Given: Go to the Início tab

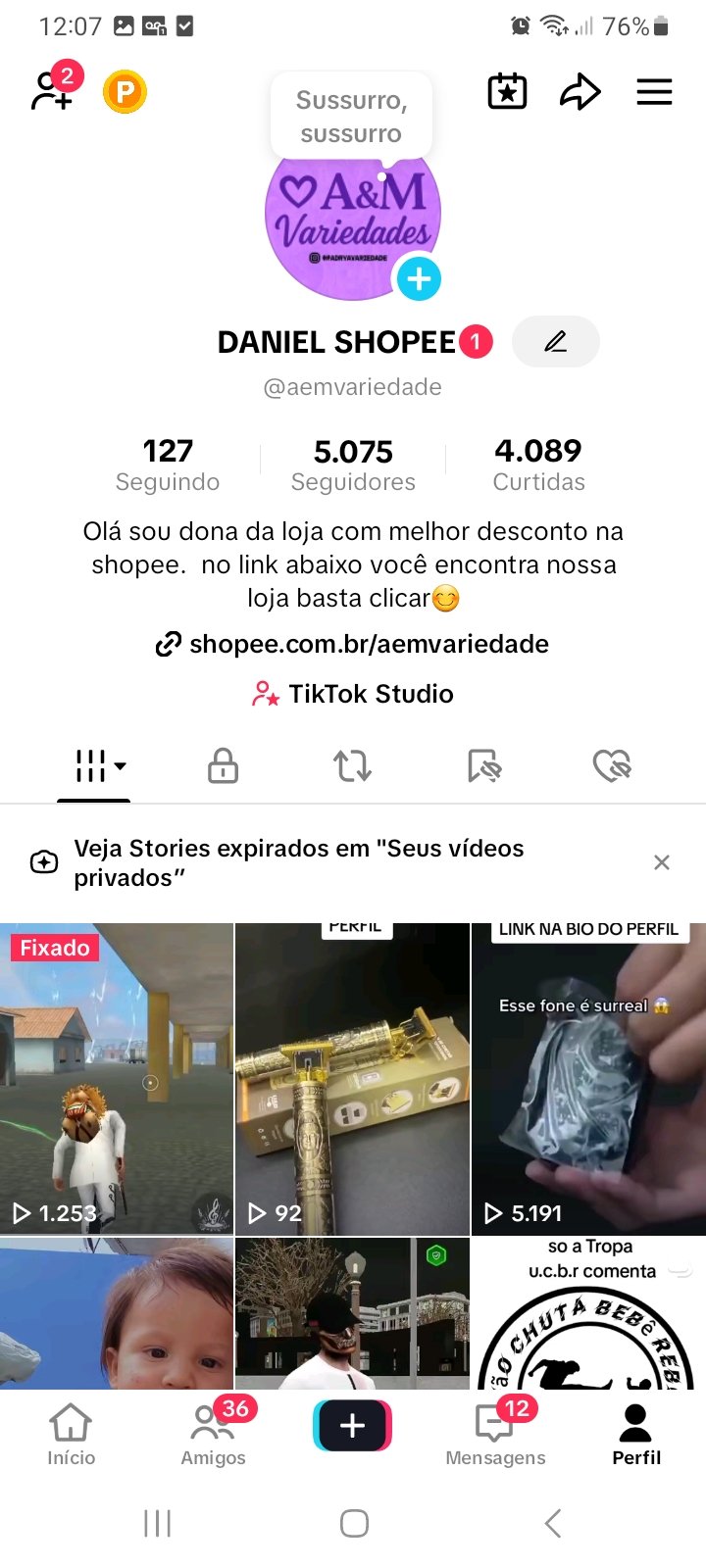Looking at the screenshot, I should 71,1434.
